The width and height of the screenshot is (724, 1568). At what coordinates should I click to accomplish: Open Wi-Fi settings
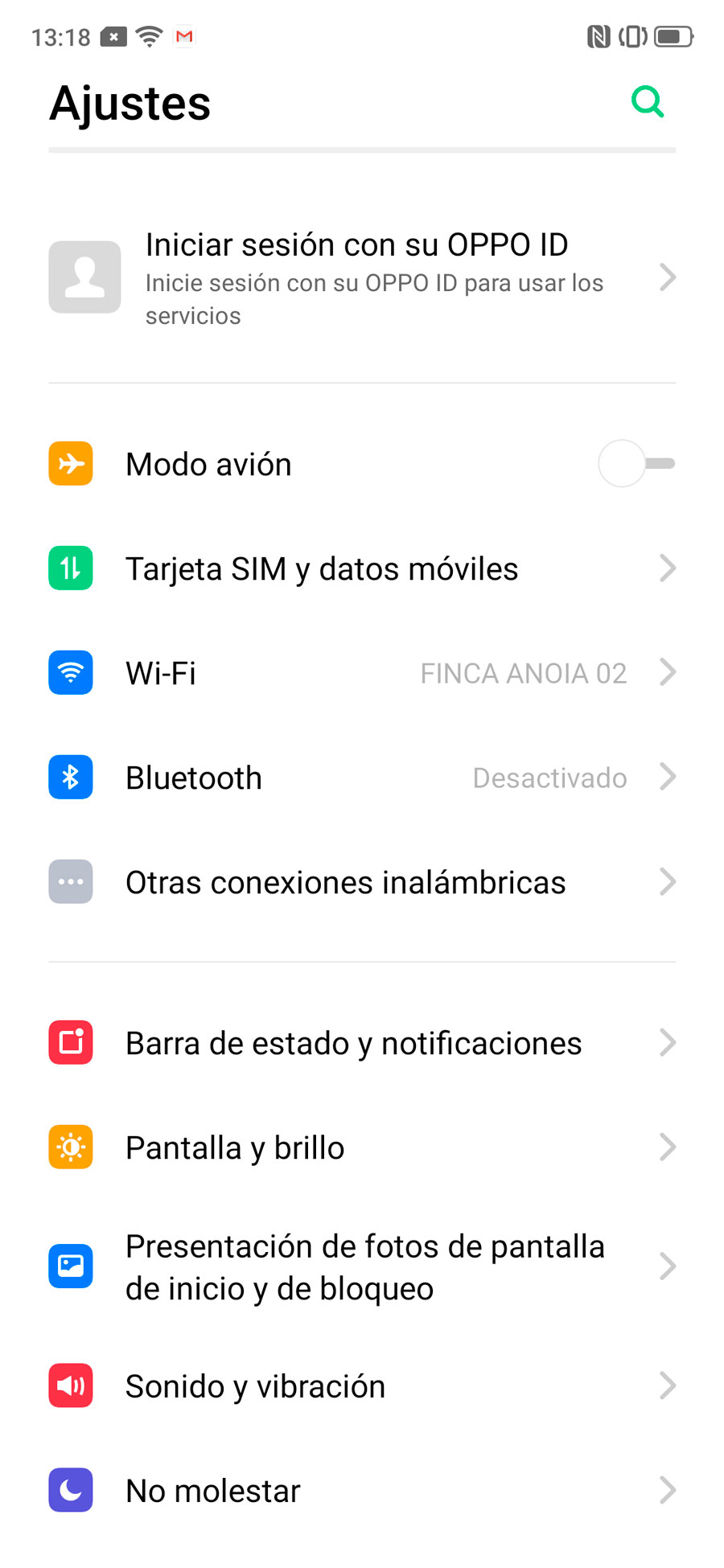362,673
